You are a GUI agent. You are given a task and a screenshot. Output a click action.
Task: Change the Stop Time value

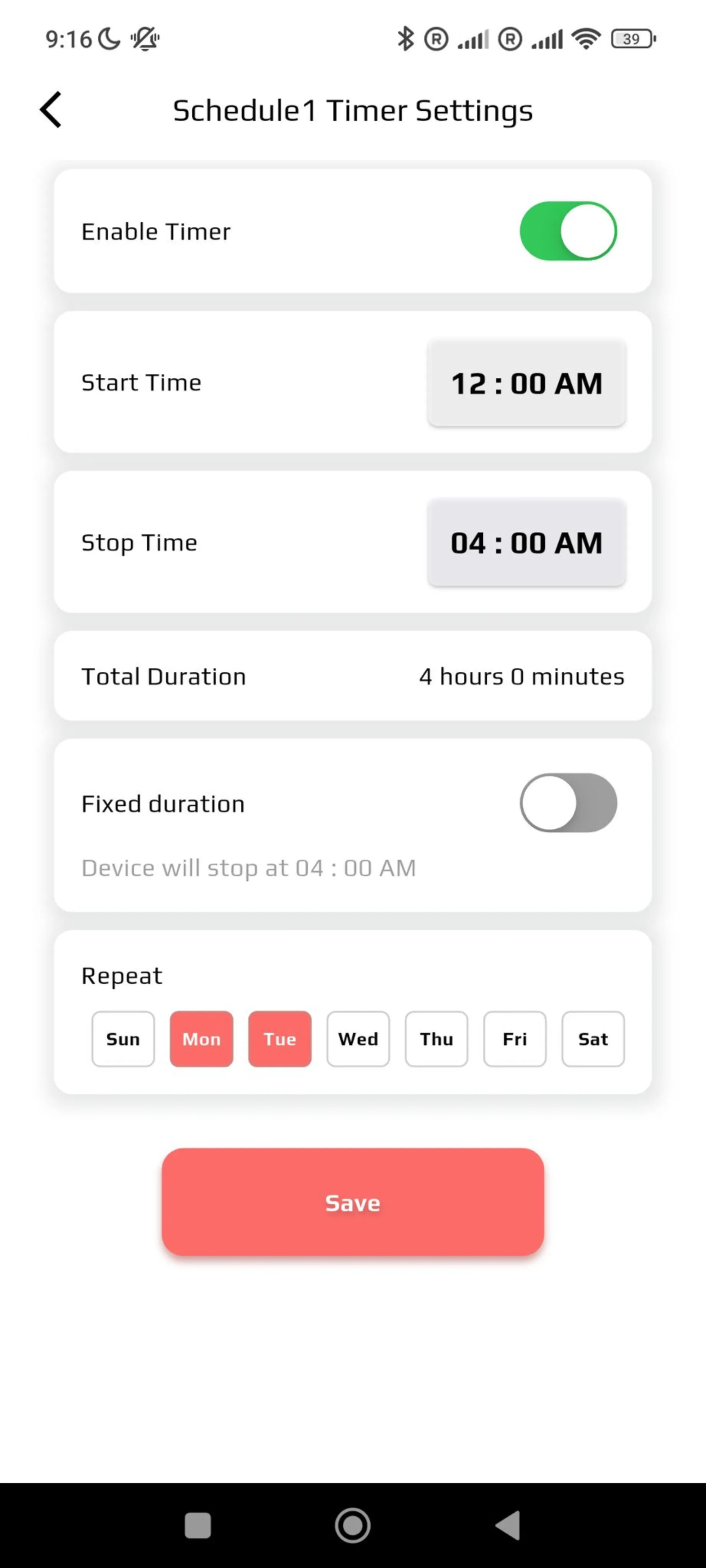coord(526,543)
